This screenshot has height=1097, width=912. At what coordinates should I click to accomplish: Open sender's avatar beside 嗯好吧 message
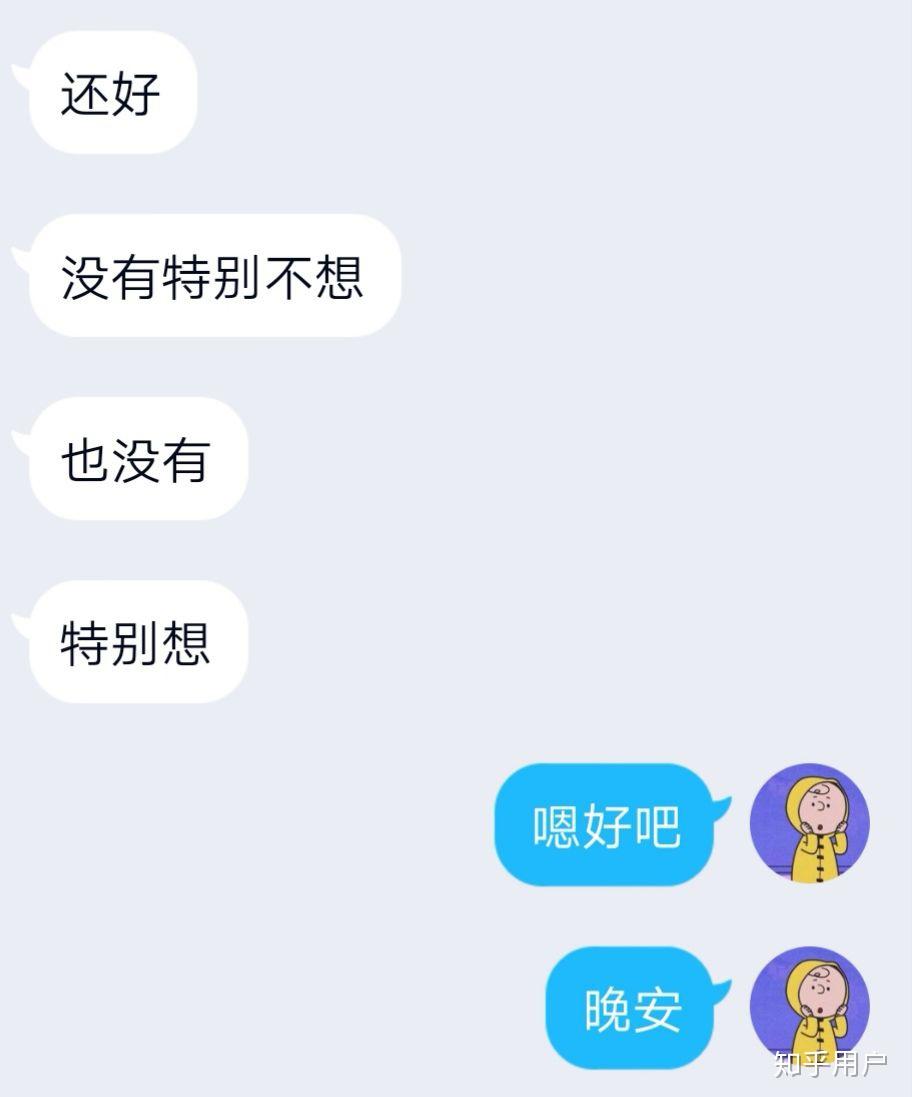(x=809, y=824)
